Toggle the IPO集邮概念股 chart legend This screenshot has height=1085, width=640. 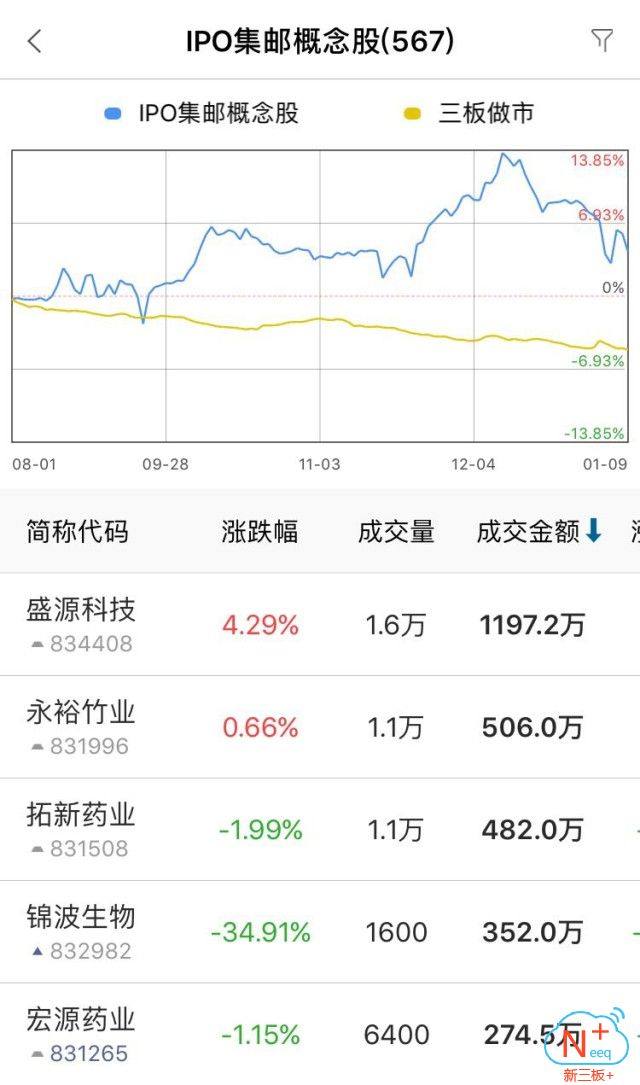point(203,113)
